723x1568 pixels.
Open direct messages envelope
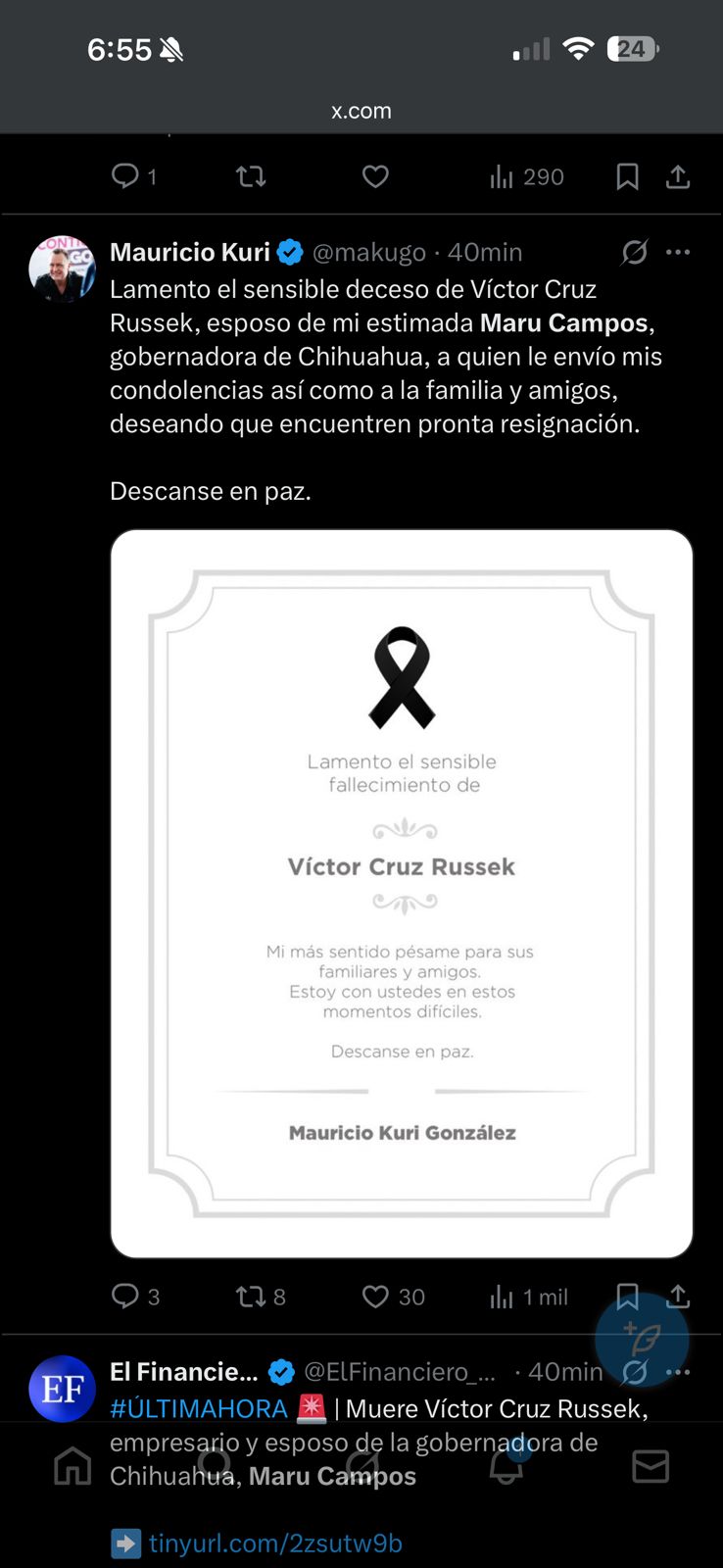[x=651, y=1466]
